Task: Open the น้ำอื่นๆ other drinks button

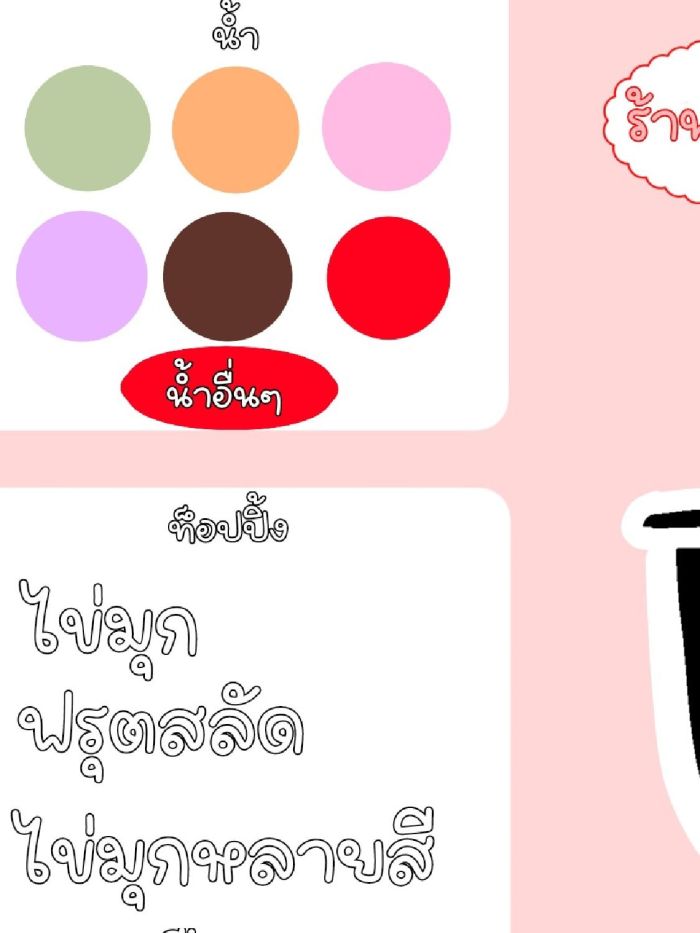Action: point(229,388)
